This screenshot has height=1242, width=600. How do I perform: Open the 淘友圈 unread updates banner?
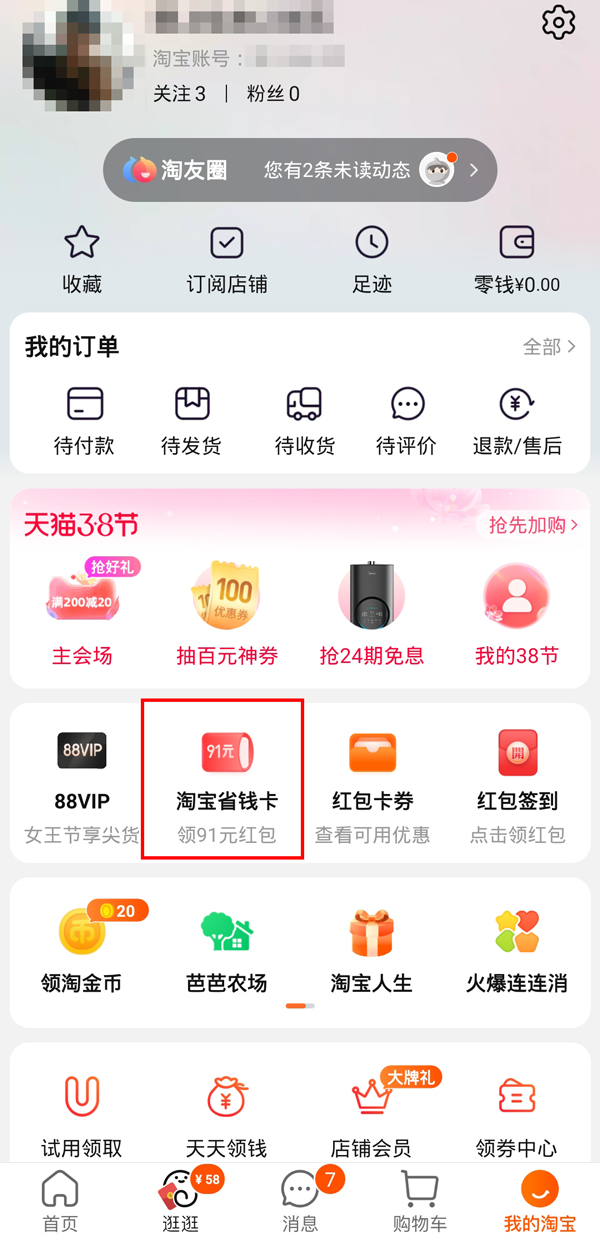coord(301,170)
